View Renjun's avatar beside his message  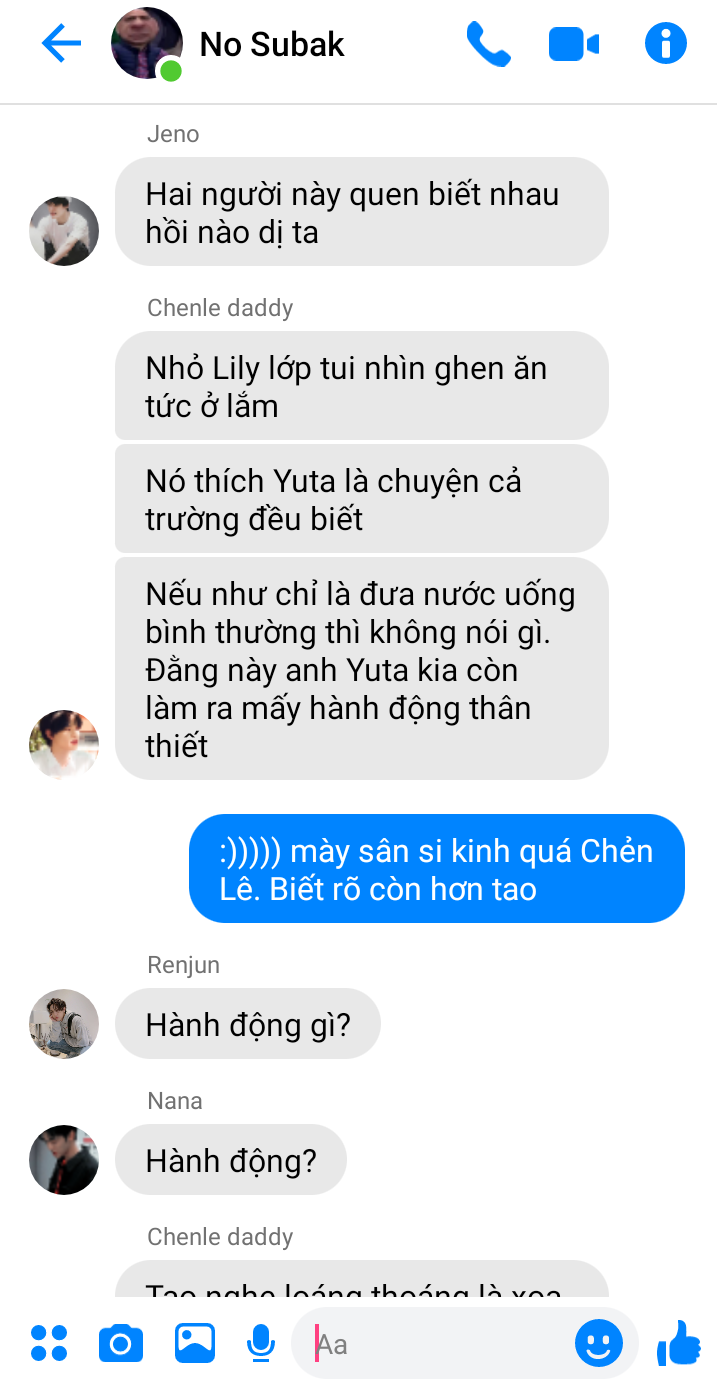(64, 1024)
